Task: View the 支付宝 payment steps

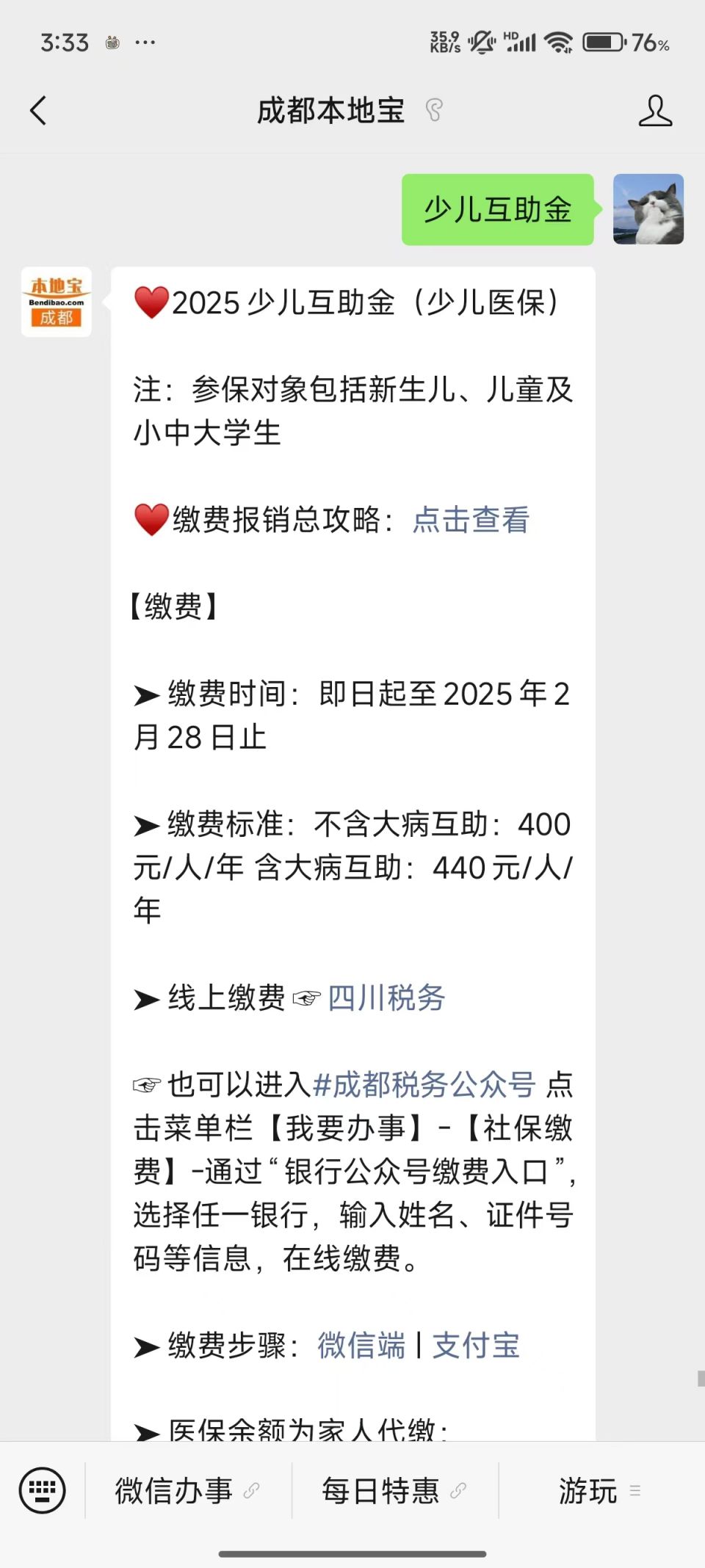Action: (476, 1346)
